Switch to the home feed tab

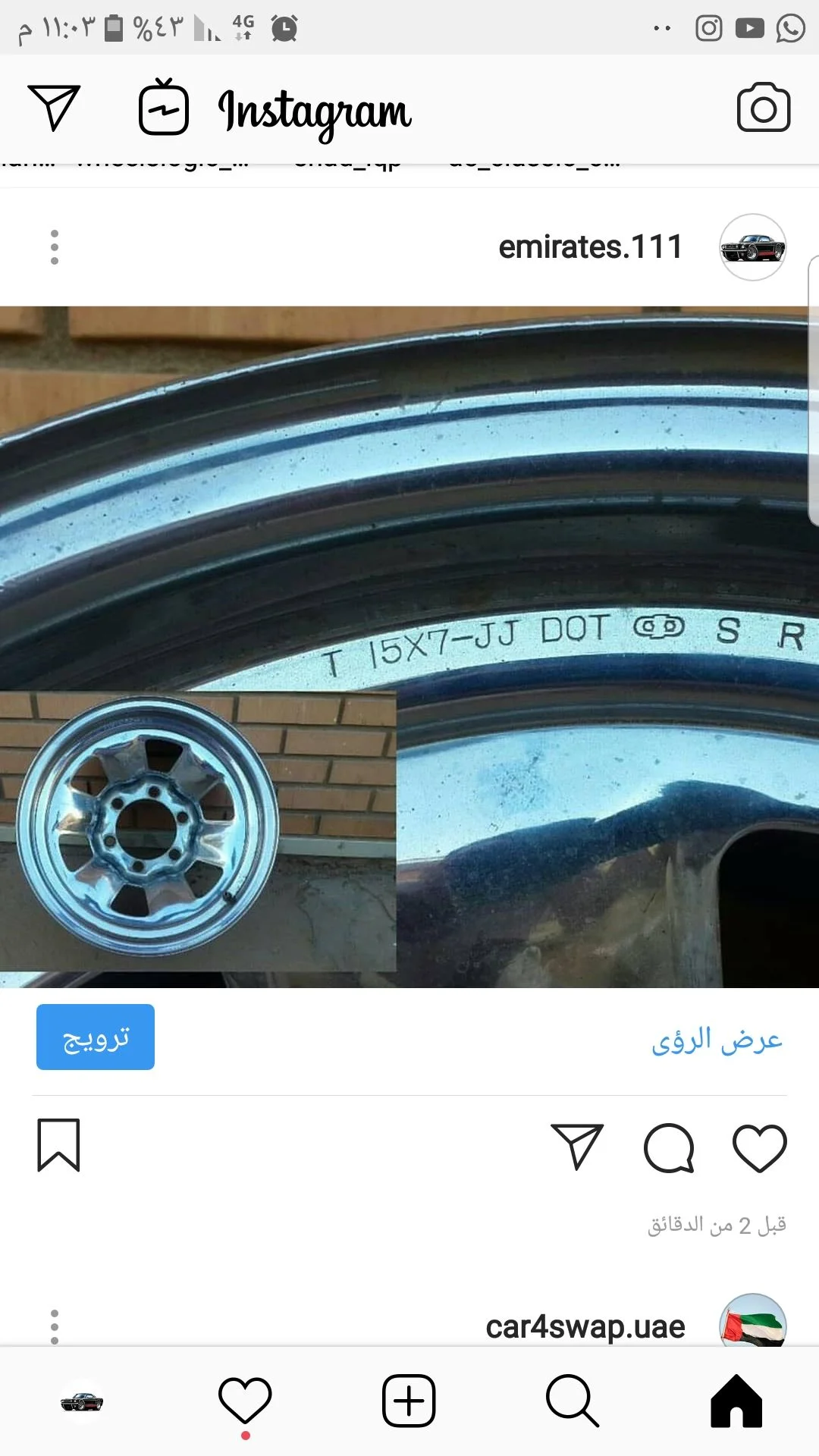(736, 1400)
